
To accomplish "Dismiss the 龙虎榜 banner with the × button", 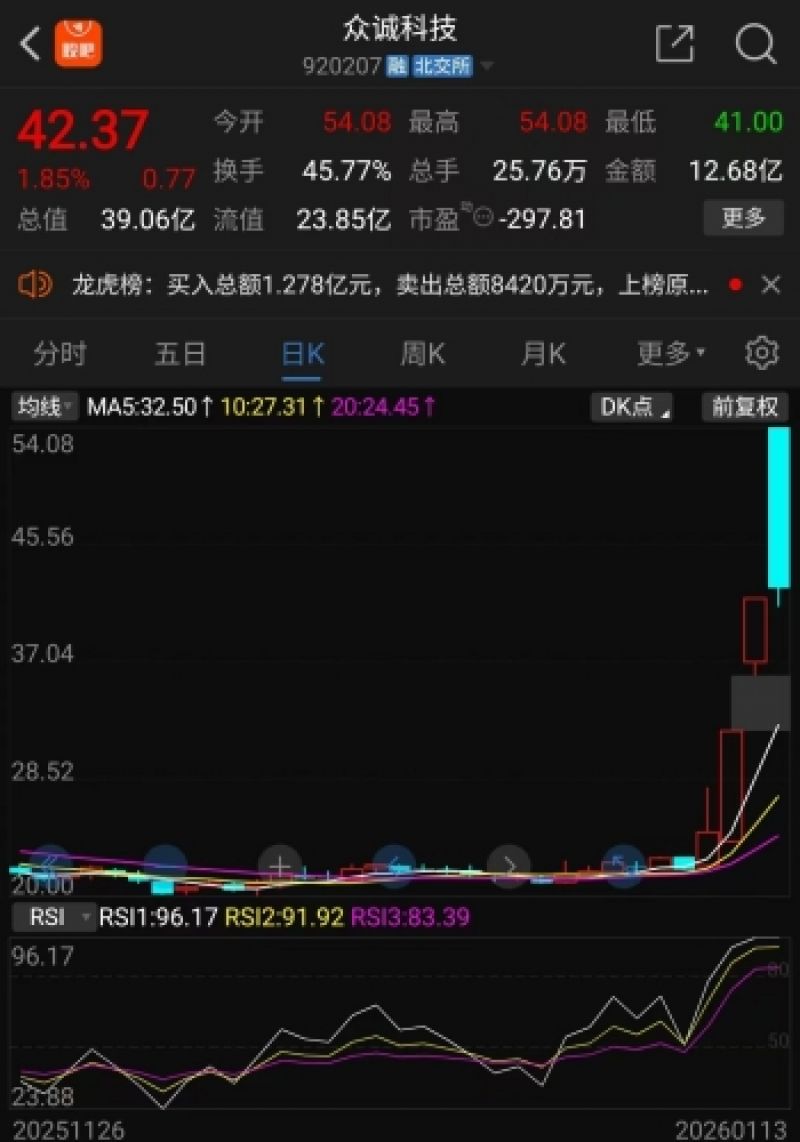I will pos(772,285).
